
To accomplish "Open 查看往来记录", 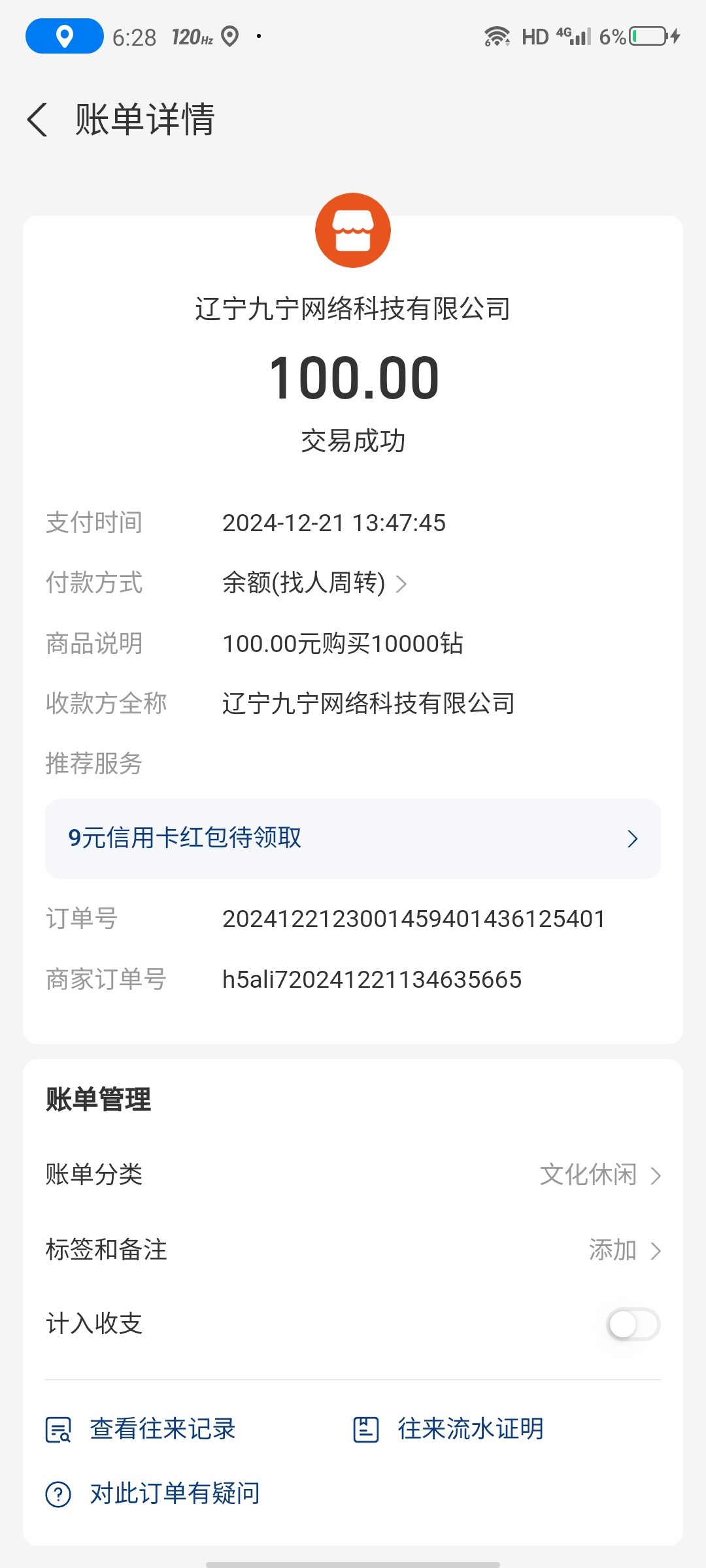I will 141,1429.
